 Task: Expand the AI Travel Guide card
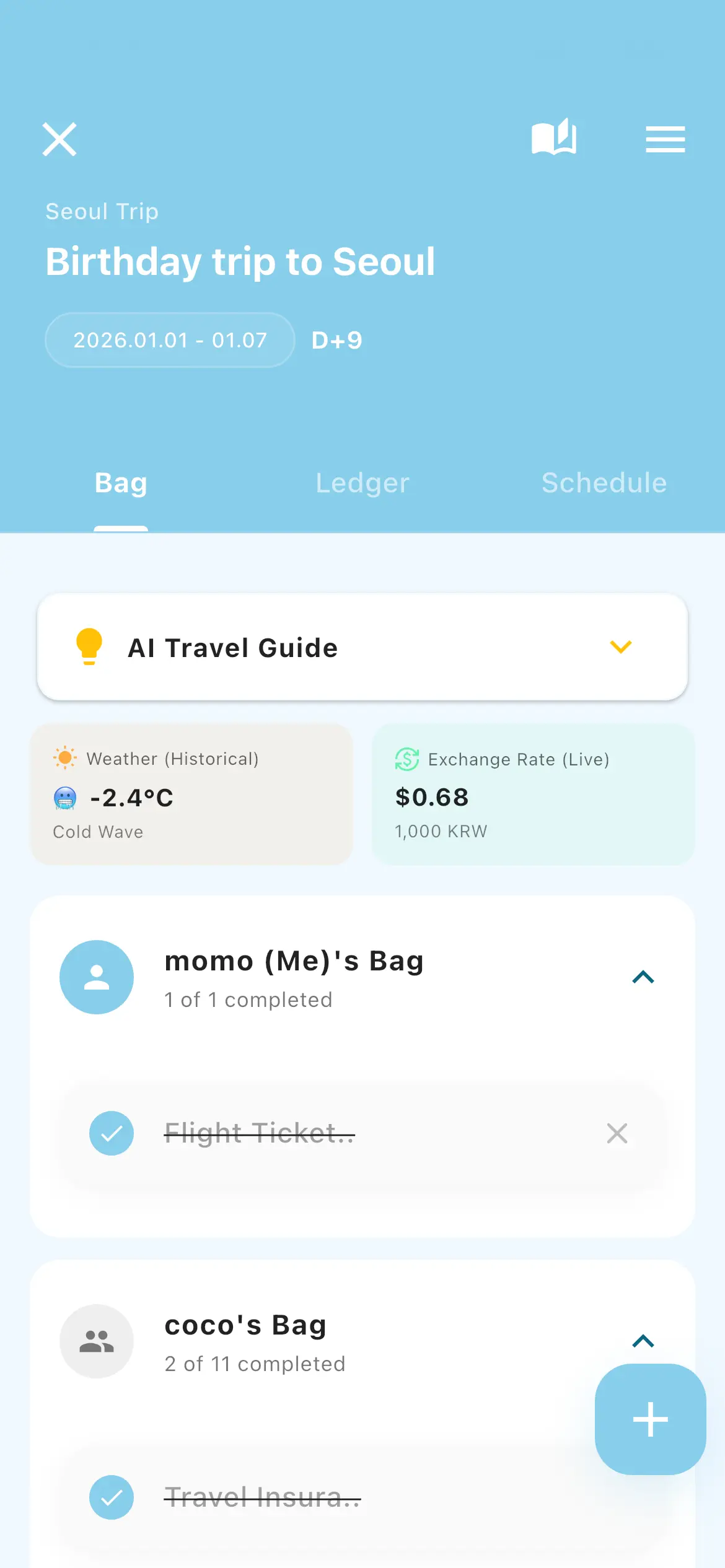tap(620, 647)
